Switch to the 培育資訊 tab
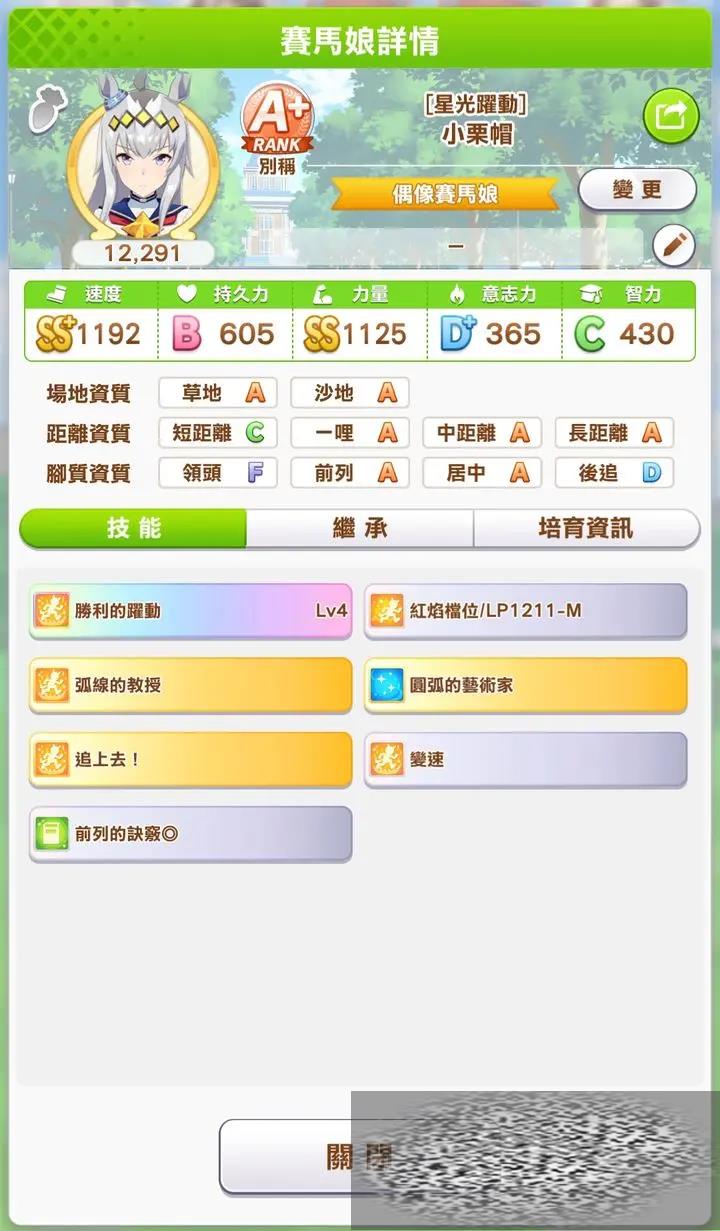The width and height of the screenshot is (720, 1231). (586, 528)
